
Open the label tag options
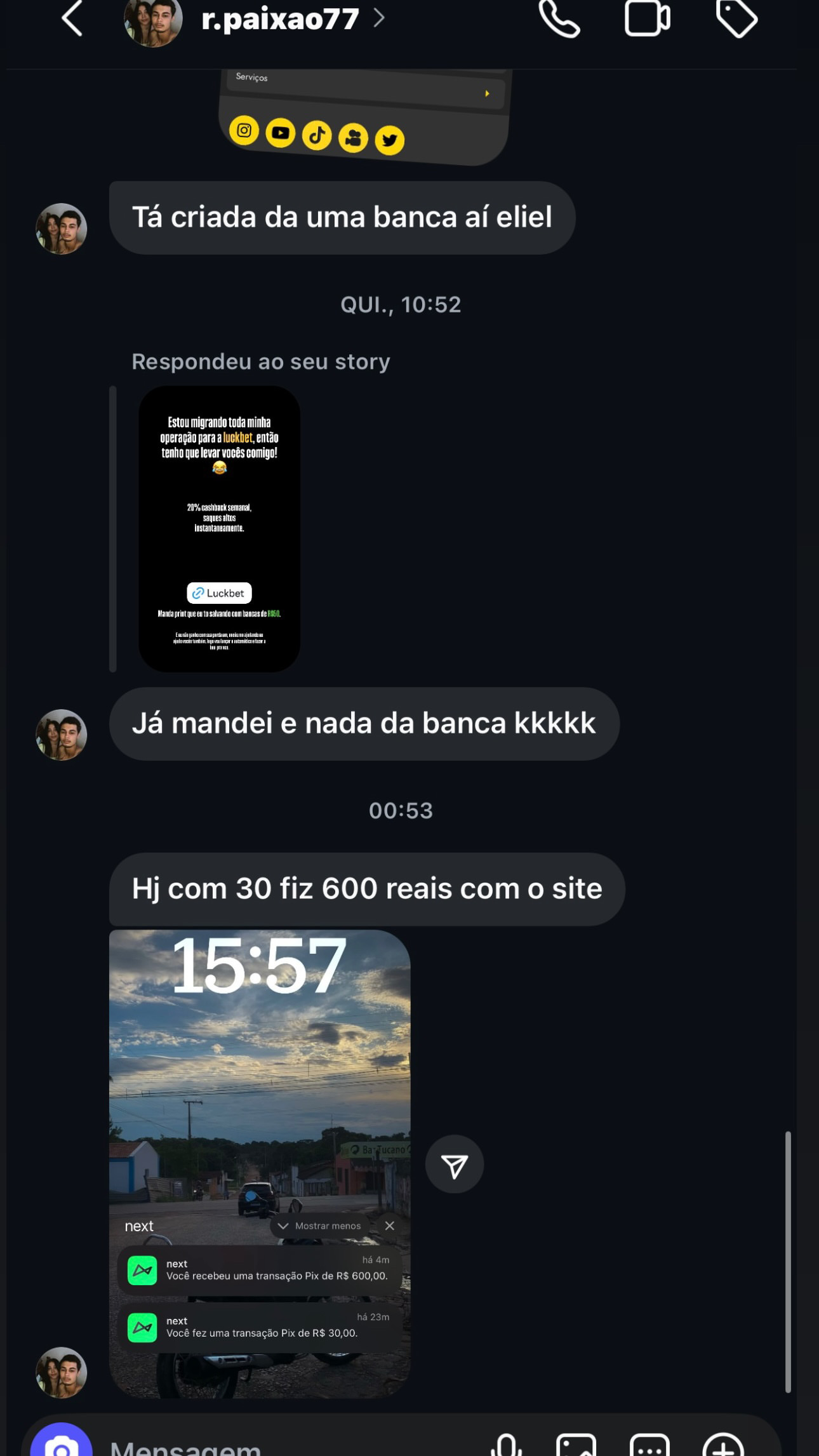[736, 18]
